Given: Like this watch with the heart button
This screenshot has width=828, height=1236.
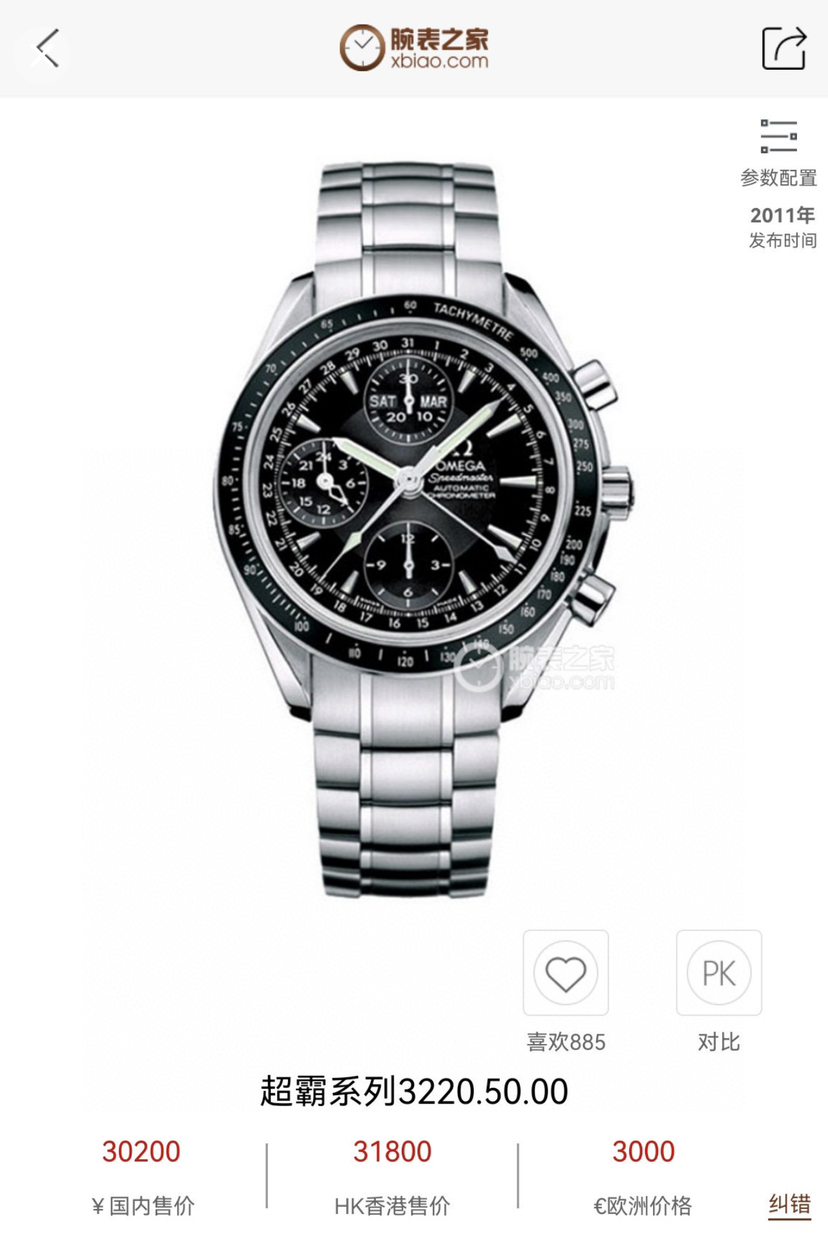Looking at the screenshot, I should 565,973.
